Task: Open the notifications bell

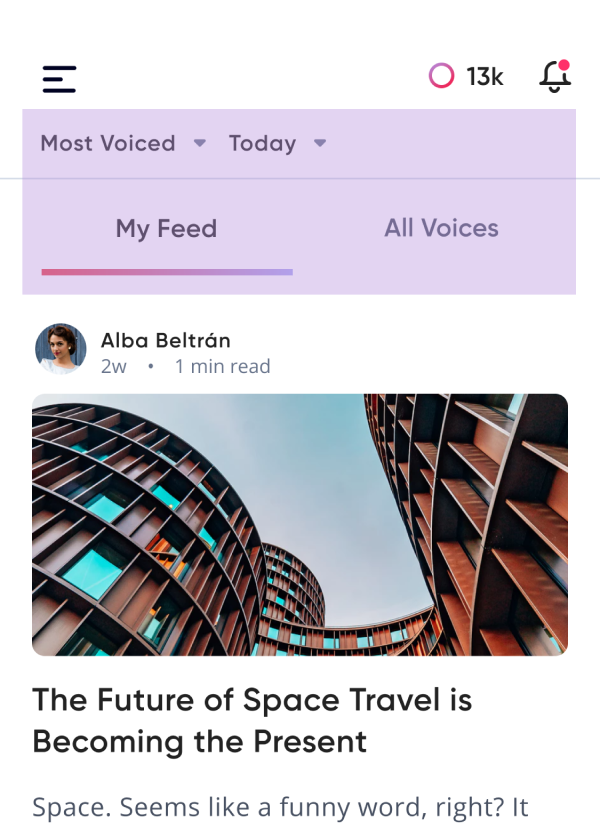Action: click(x=555, y=77)
